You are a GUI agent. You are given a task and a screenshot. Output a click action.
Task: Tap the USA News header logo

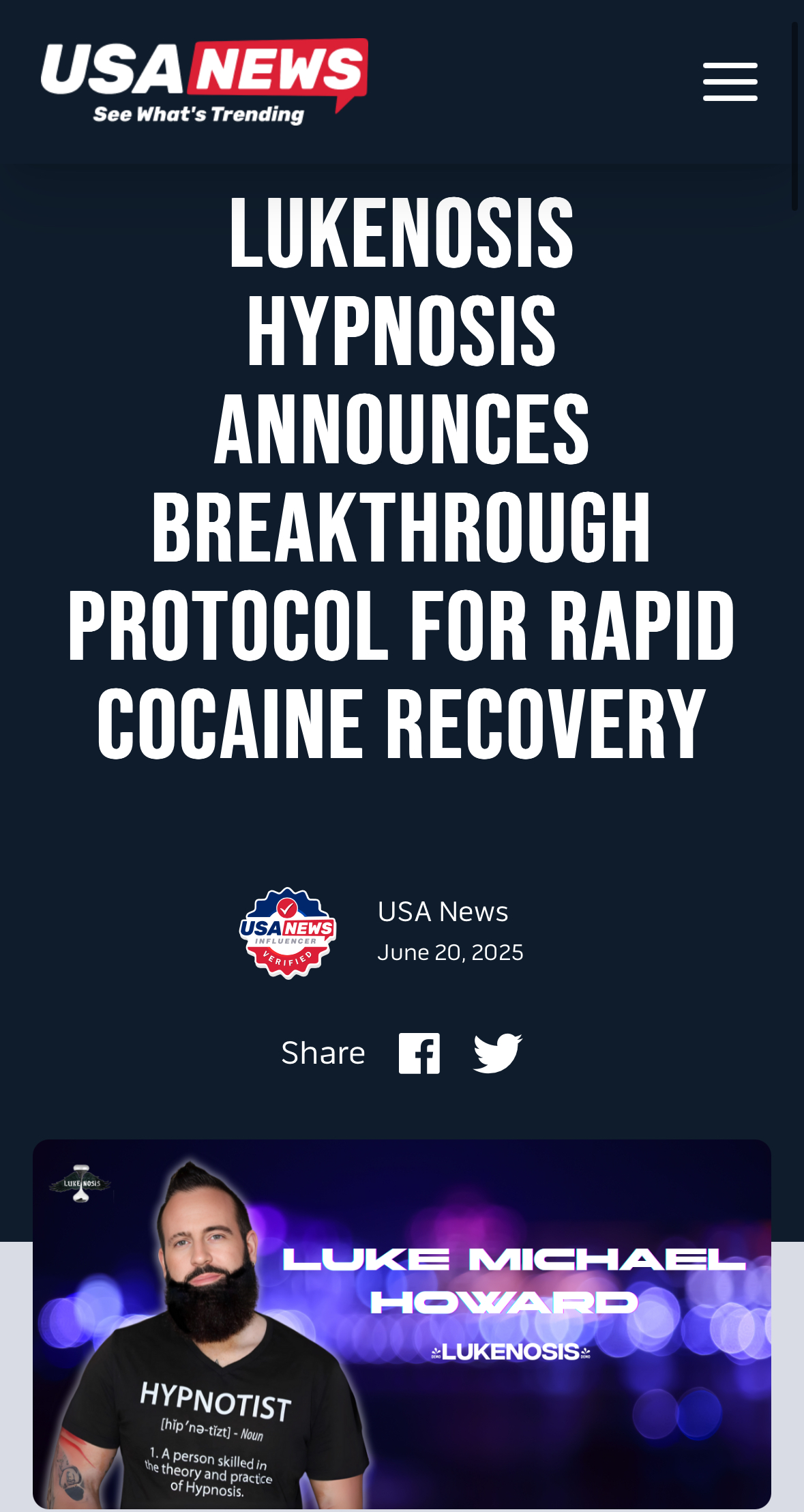coord(205,82)
